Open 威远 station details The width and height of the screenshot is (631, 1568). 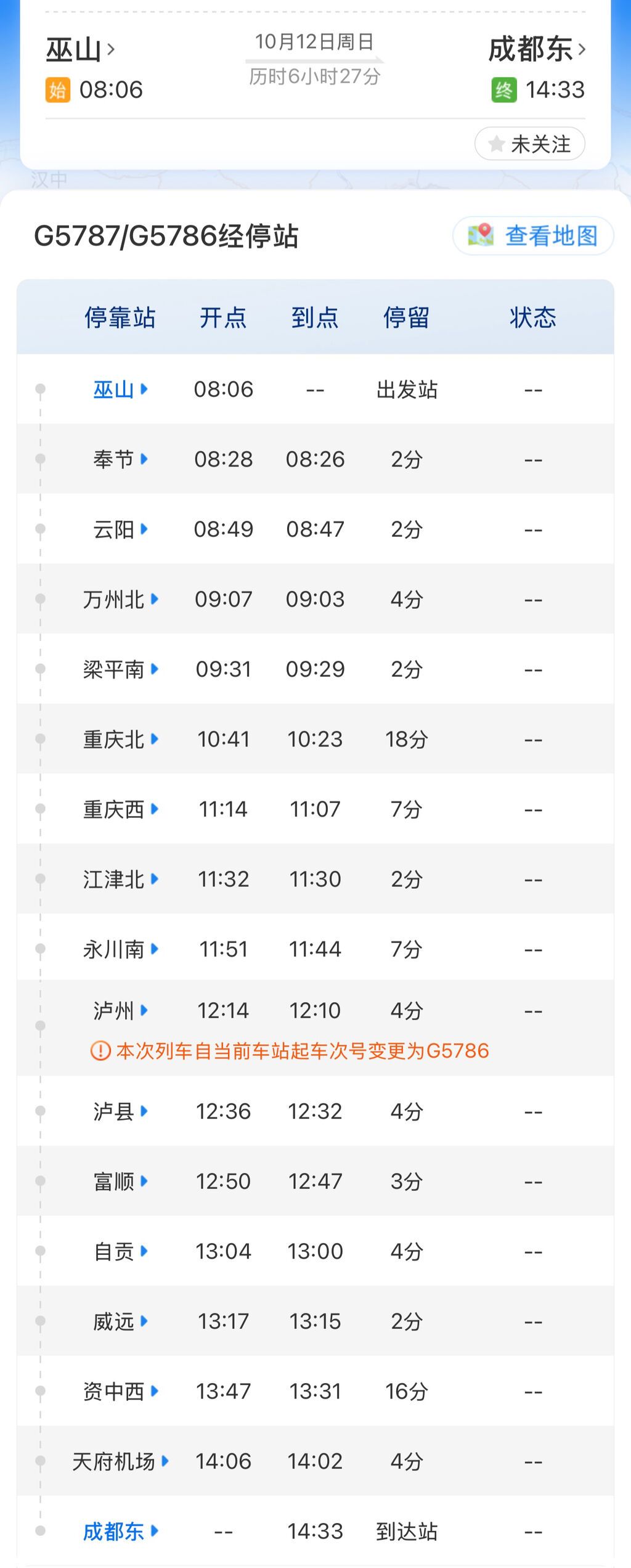click(x=120, y=1321)
